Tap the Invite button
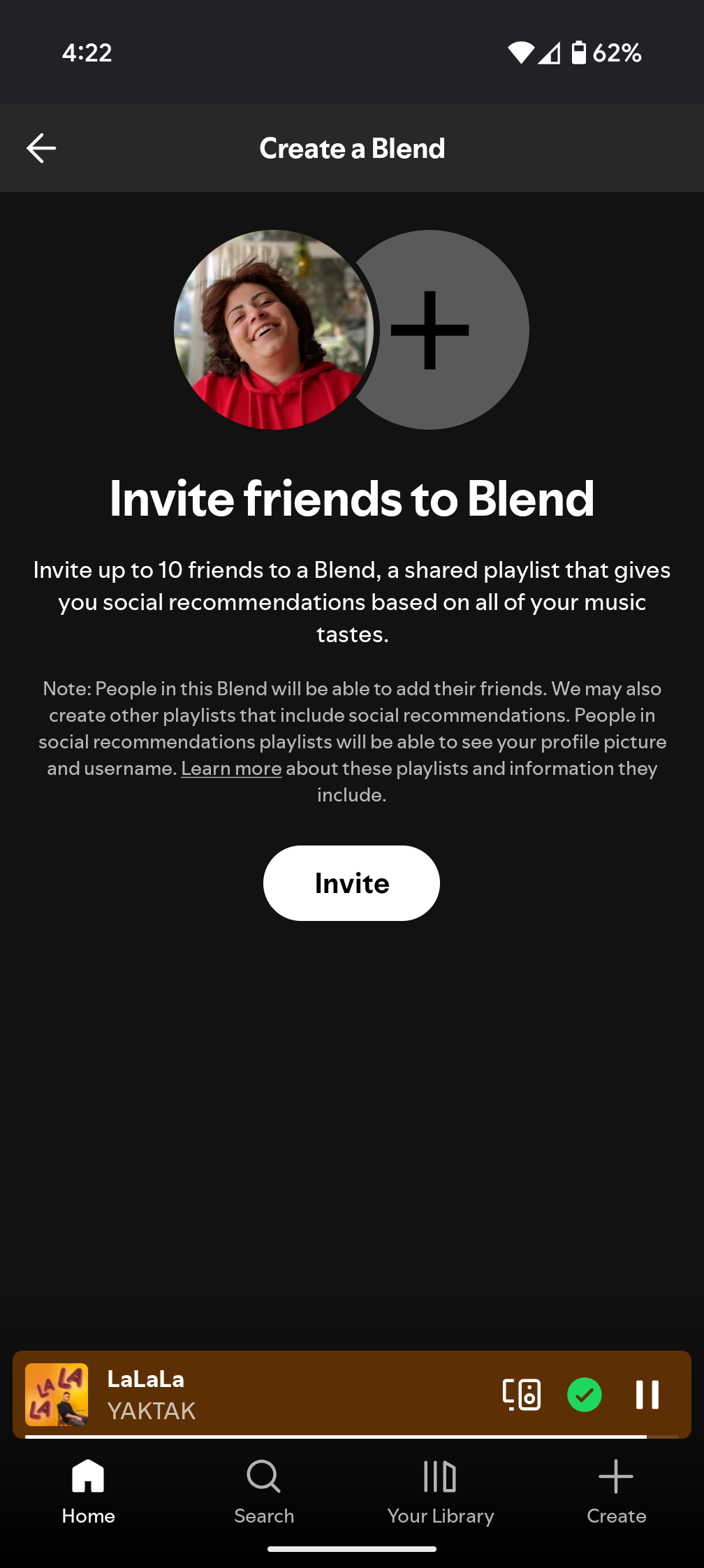This screenshot has width=704, height=1568. (x=351, y=883)
